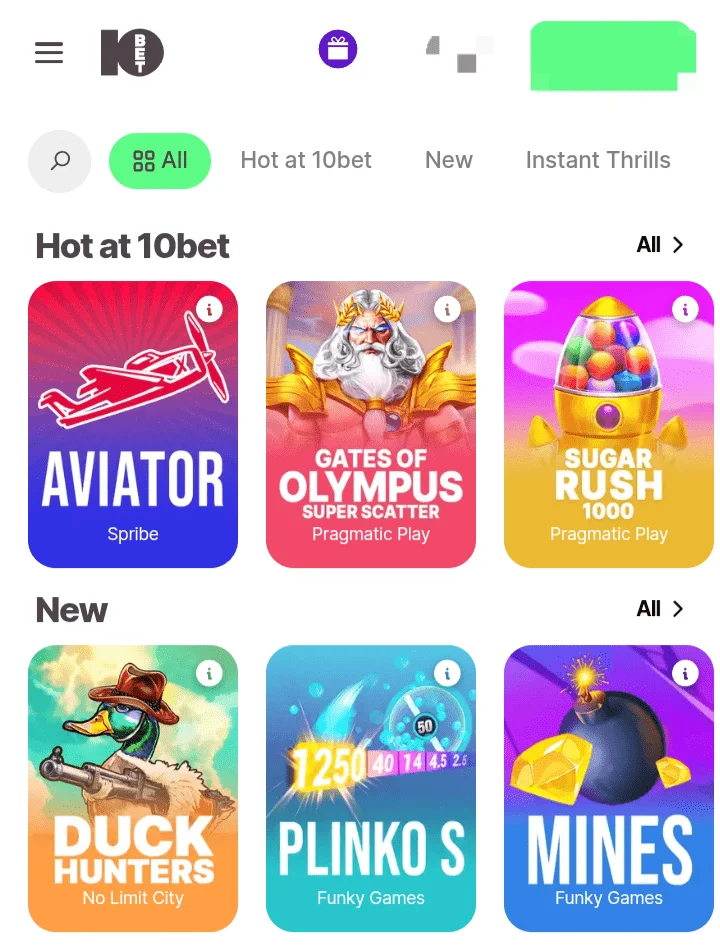
Task: Launch the Aviator game thumbnail
Action: click(132, 424)
